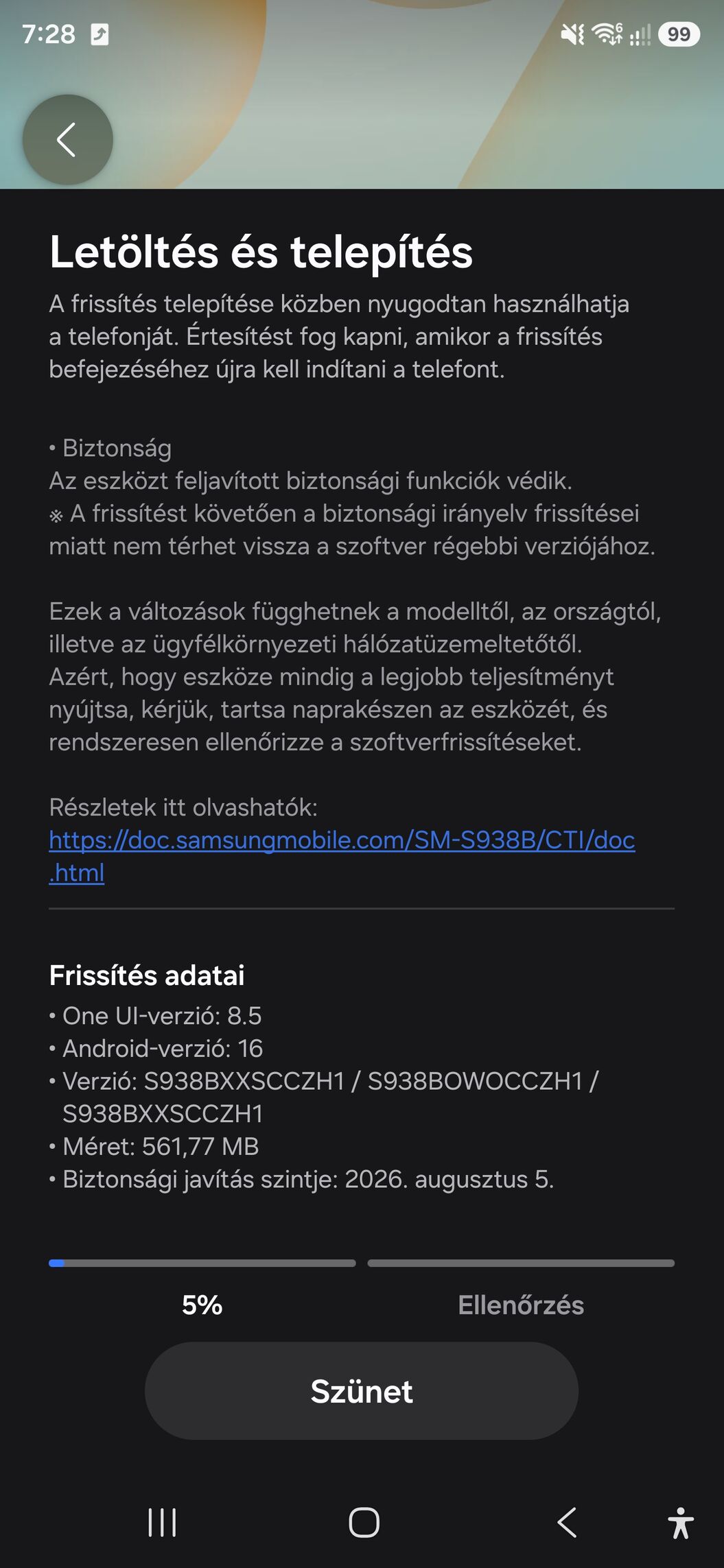
Task: Tap the accessibility shortcut icon
Action: point(680,1523)
